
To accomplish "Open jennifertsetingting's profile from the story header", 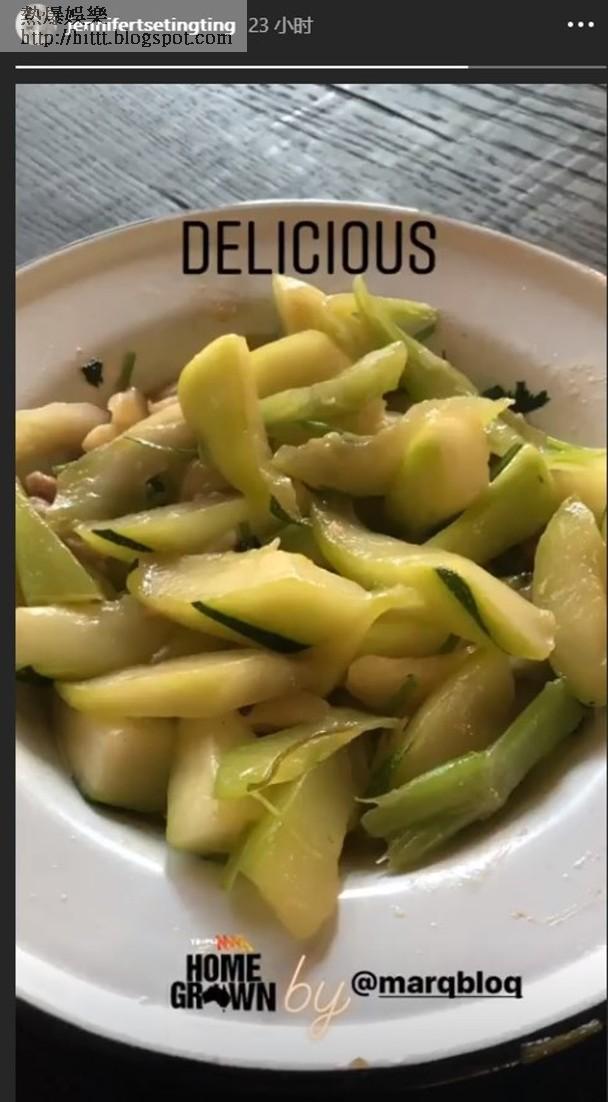I will (x=155, y=25).
